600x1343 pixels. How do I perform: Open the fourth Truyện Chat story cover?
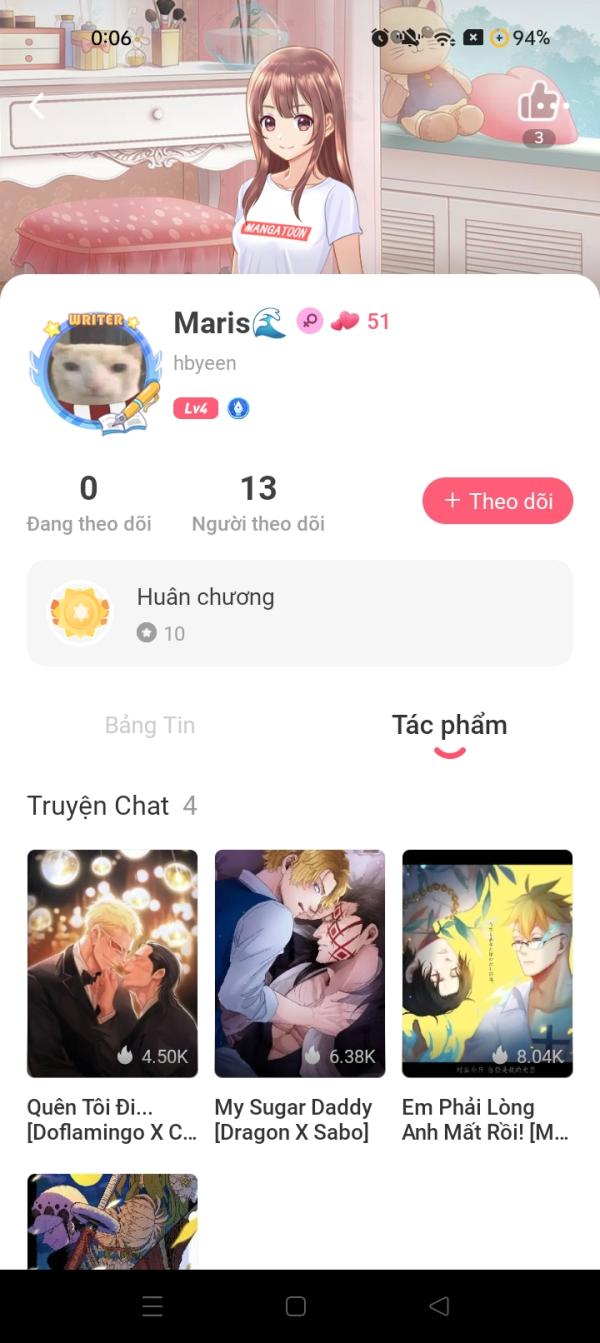point(112,1220)
